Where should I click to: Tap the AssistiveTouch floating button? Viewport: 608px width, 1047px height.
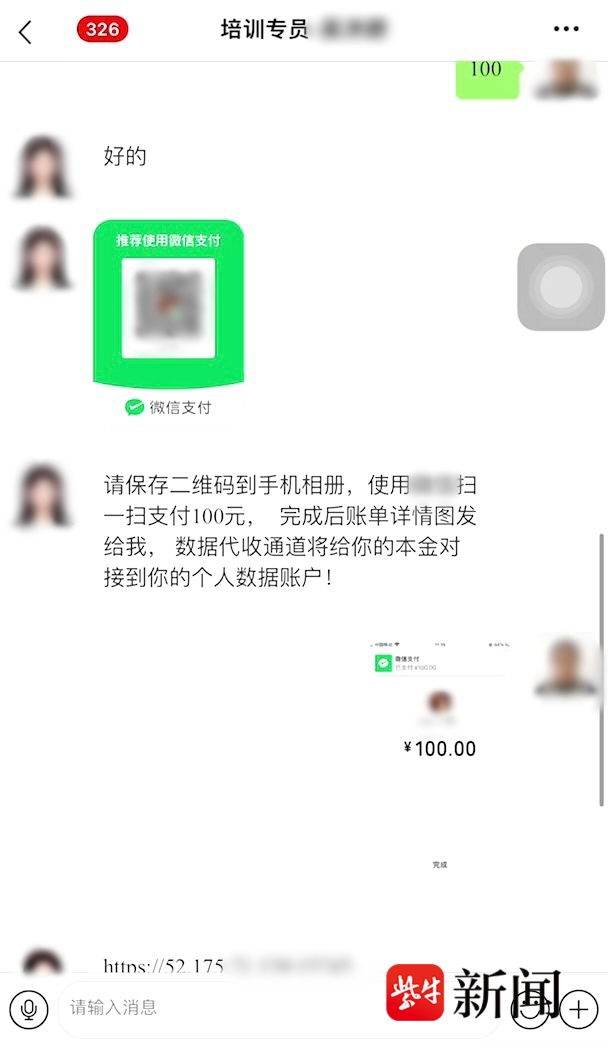pos(561,287)
